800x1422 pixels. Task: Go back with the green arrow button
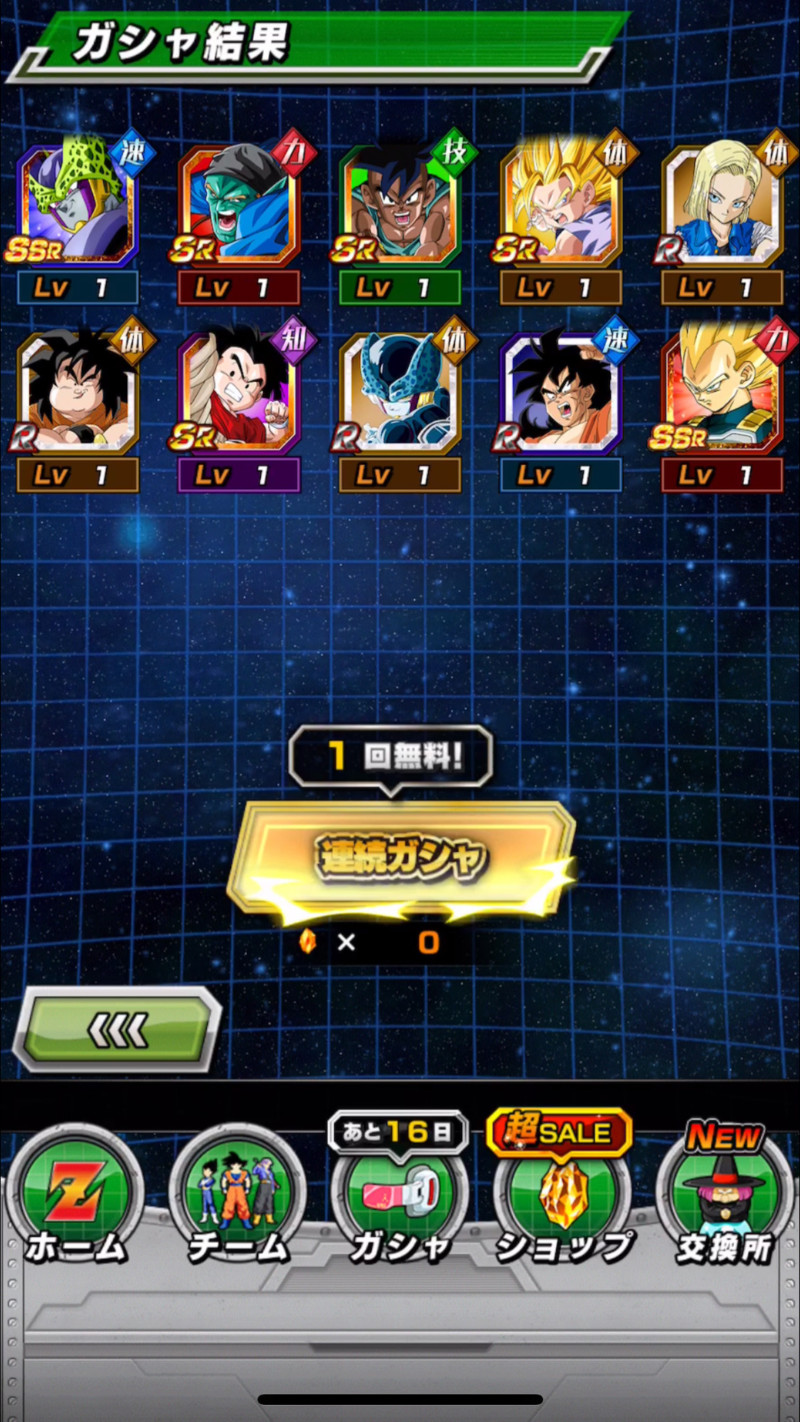[118, 1029]
